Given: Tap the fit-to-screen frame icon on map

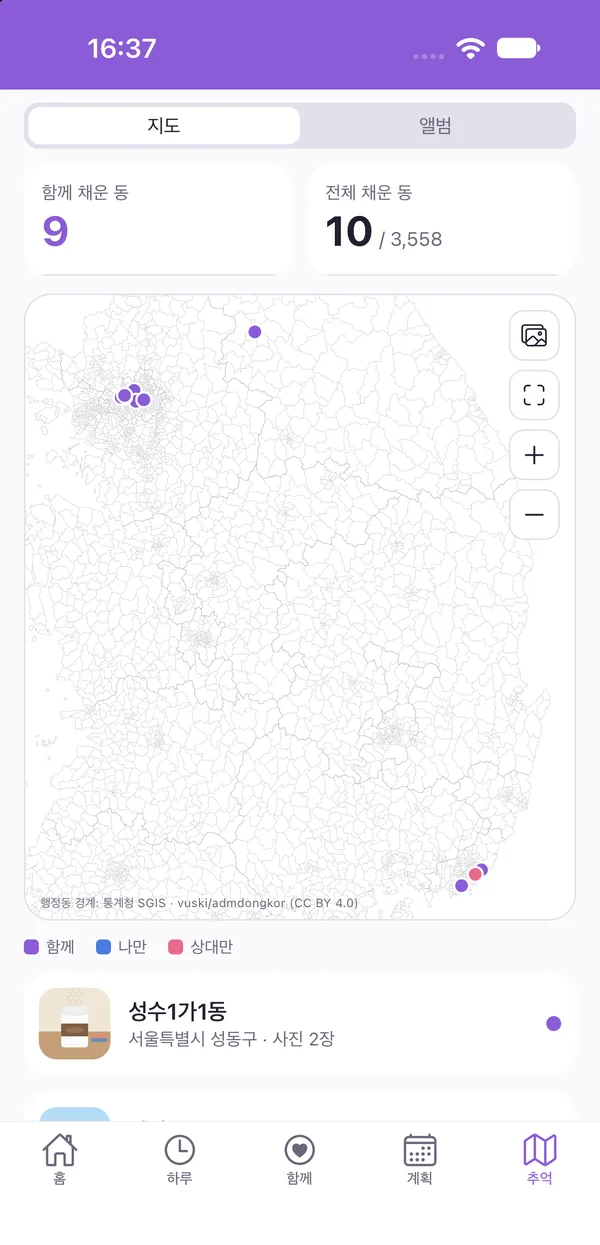Looking at the screenshot, I should (534, 396).
